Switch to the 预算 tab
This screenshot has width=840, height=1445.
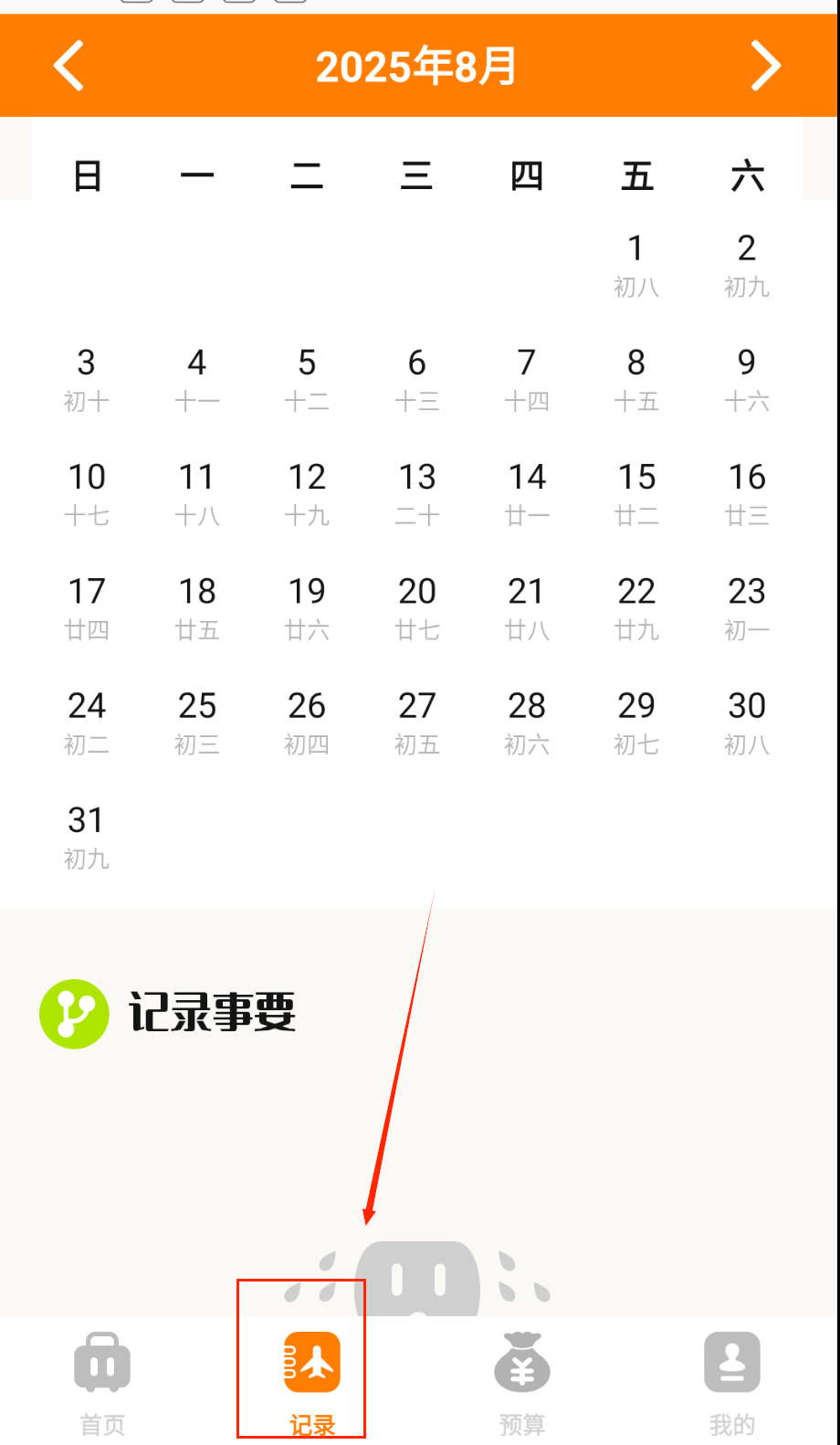(521, 1381)
